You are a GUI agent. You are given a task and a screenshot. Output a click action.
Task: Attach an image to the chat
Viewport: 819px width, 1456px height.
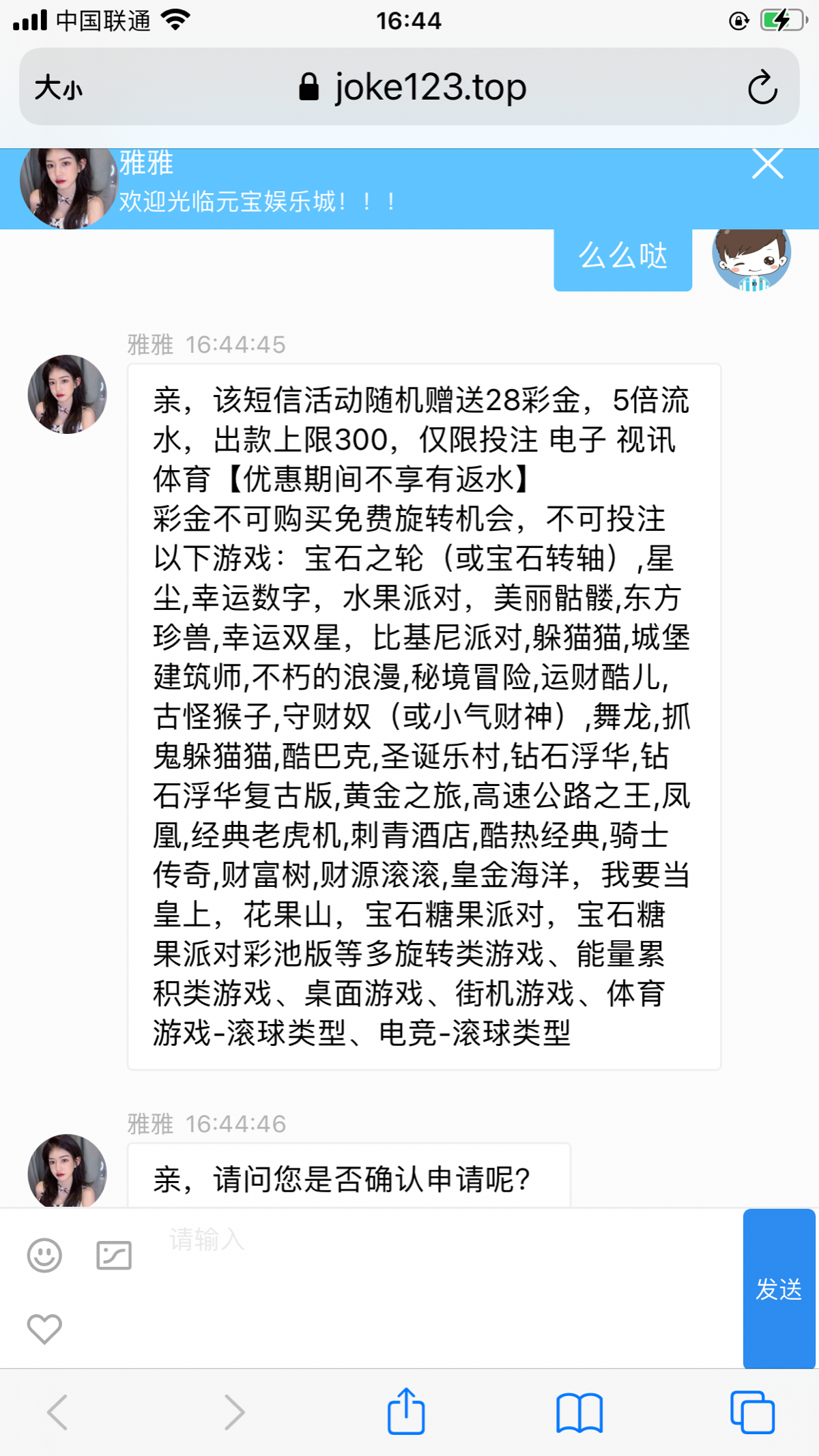114,1255
